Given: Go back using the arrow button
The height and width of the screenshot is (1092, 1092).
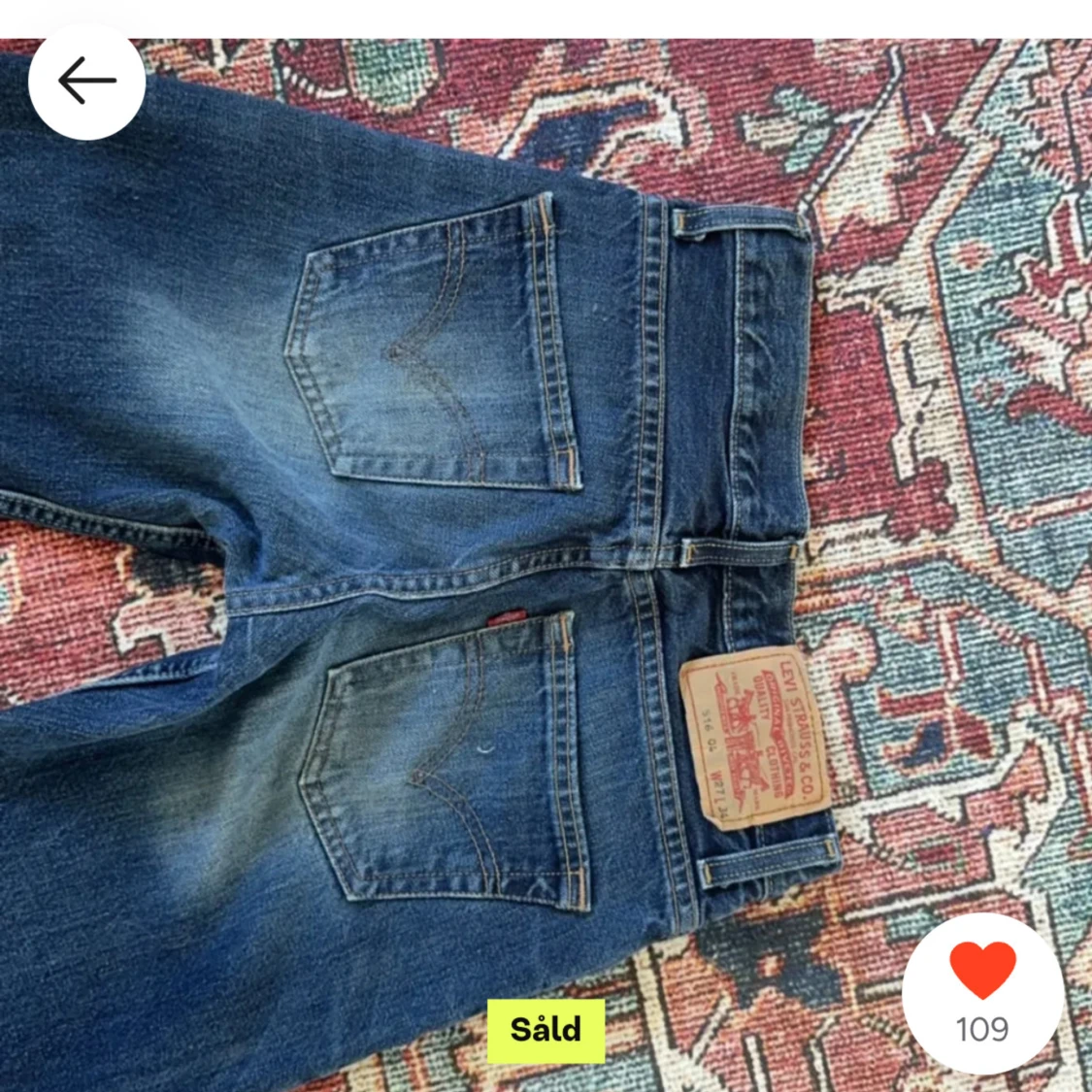Looking at the screenshot, I should [x=86, y=82].
